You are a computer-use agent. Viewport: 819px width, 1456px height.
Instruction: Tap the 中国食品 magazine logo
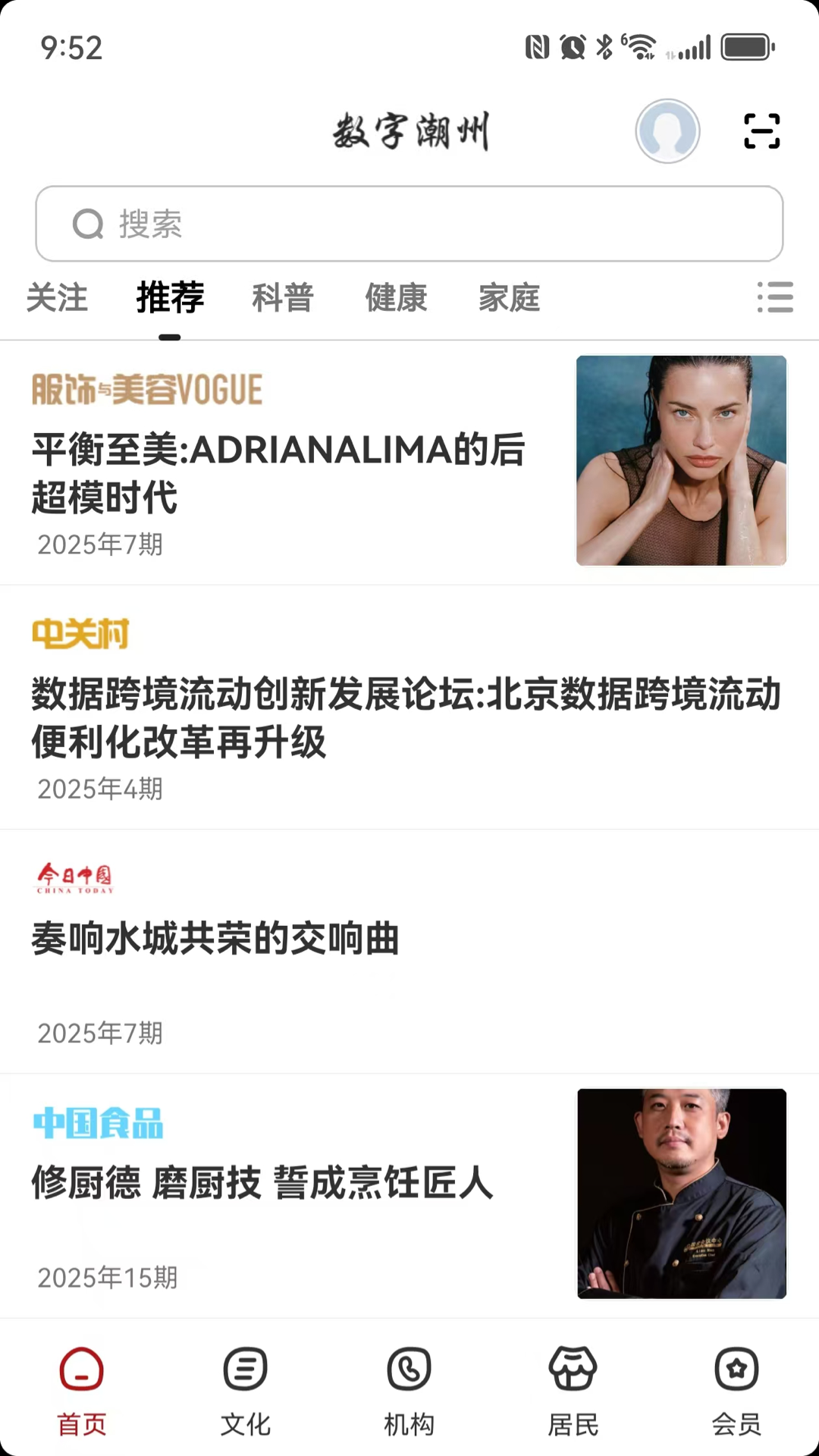97,1125
